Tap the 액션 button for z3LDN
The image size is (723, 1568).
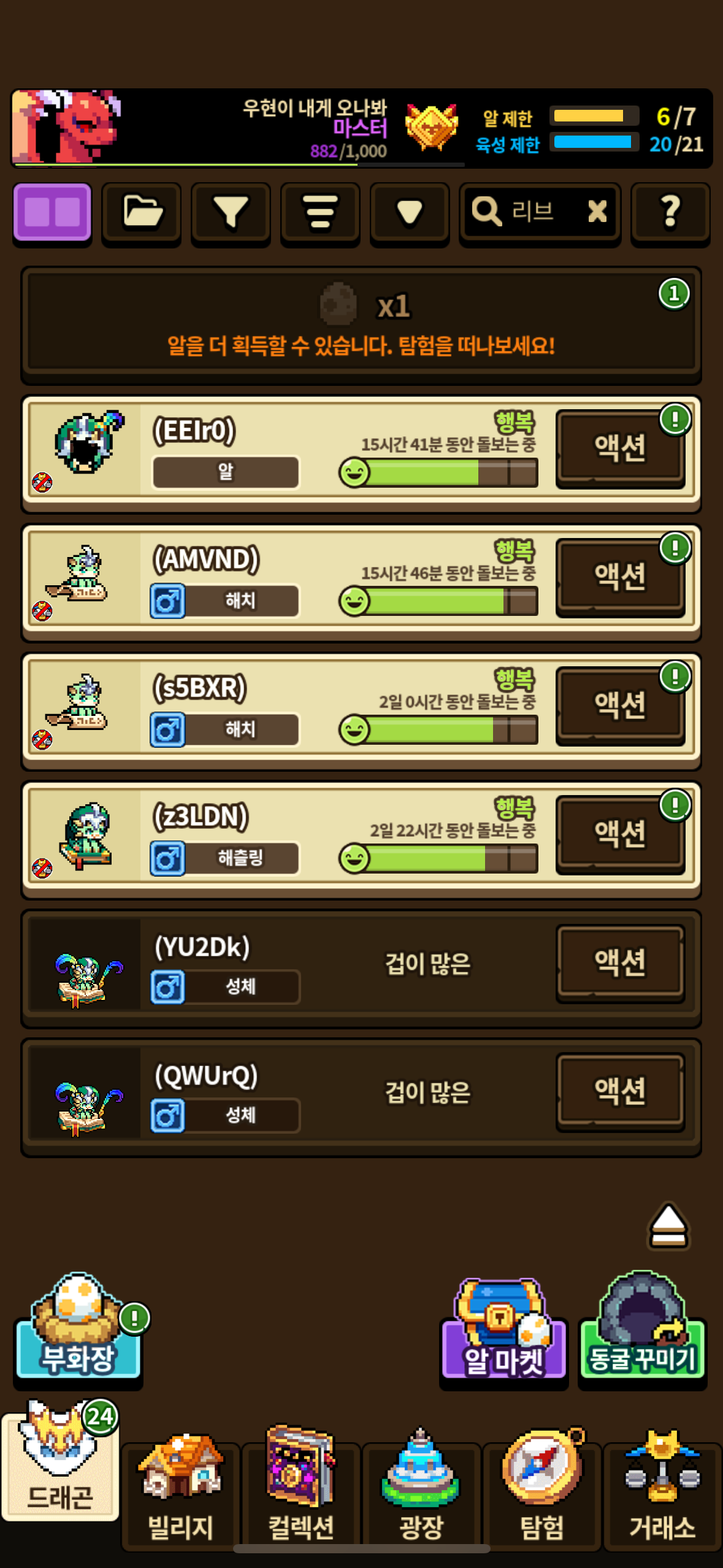pyautogui.click(x=619, y=834)
